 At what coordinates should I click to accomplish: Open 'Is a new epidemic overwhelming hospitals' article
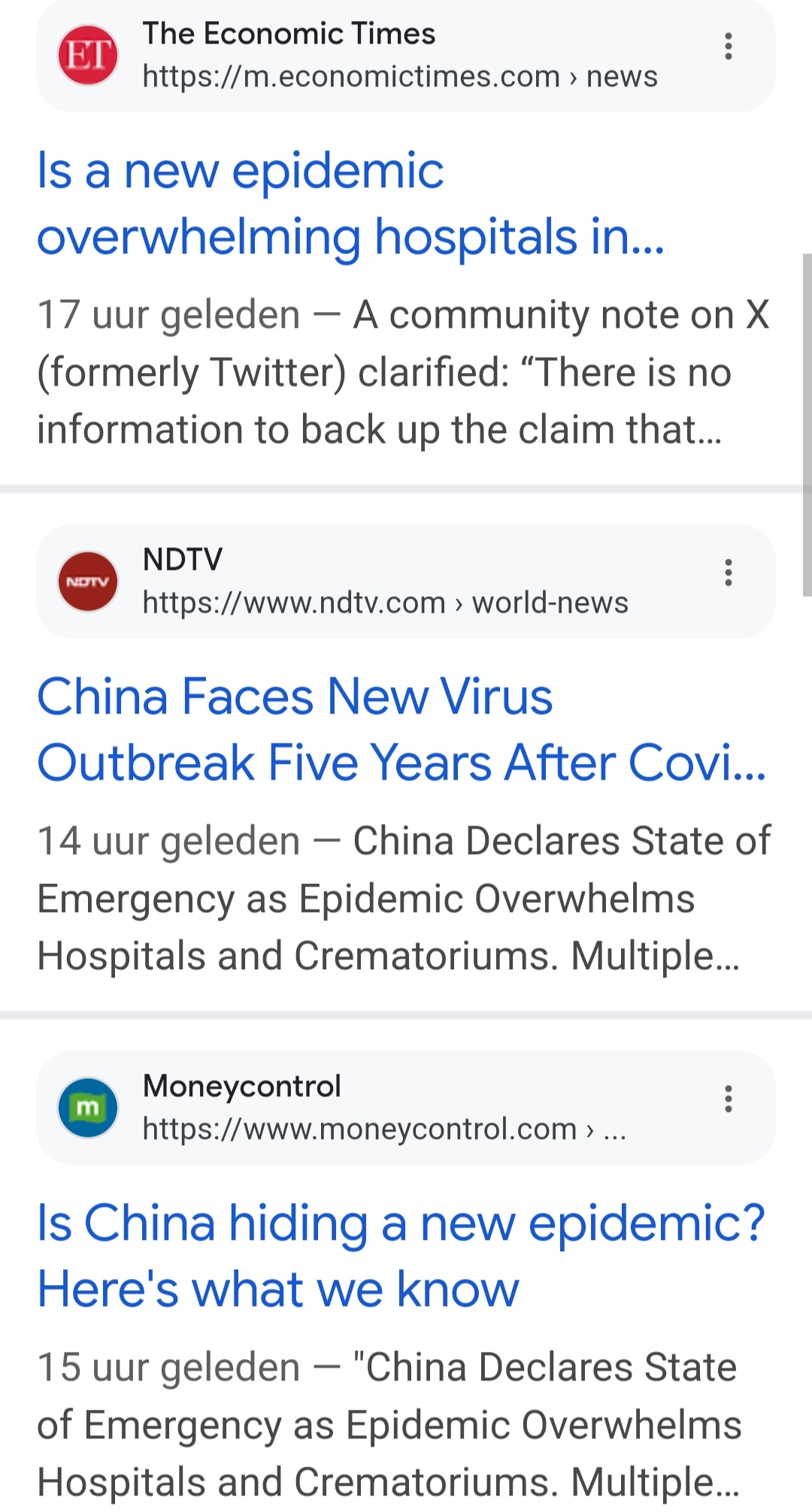coord(351,204)
